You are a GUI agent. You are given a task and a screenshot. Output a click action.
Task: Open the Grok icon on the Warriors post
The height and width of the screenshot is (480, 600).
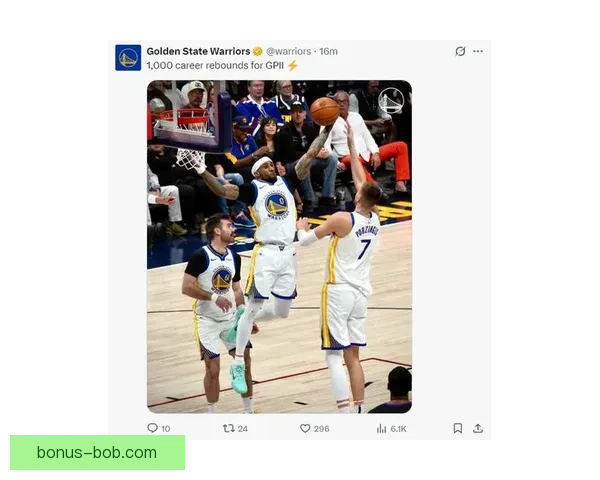pyautogui.click(x=460, y=51)
